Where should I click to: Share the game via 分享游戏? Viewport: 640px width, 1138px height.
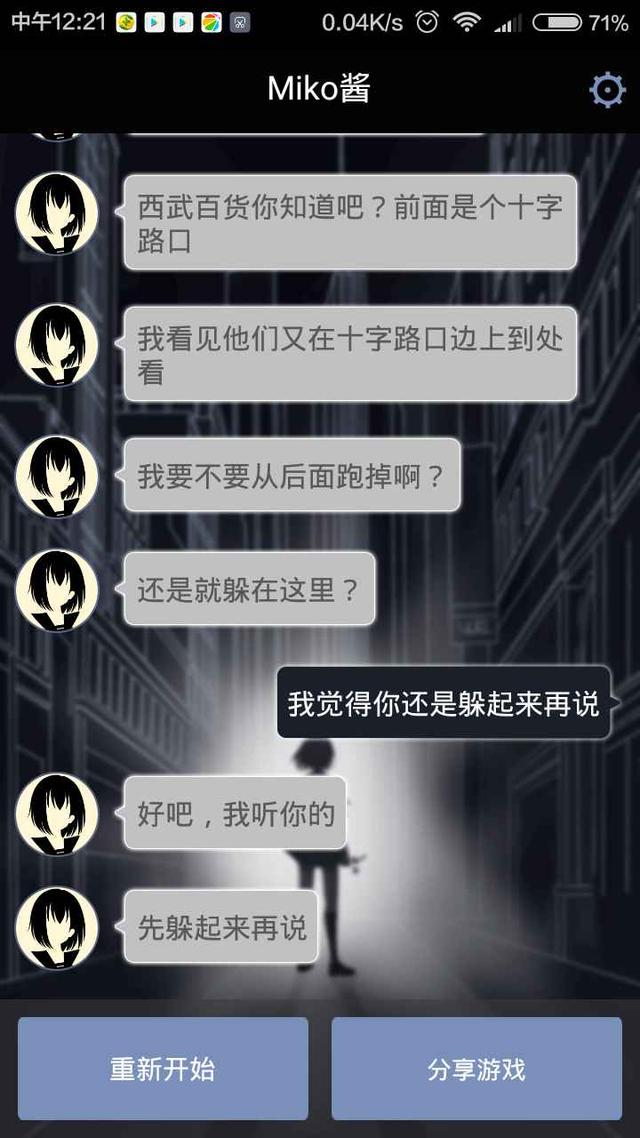476,1068
